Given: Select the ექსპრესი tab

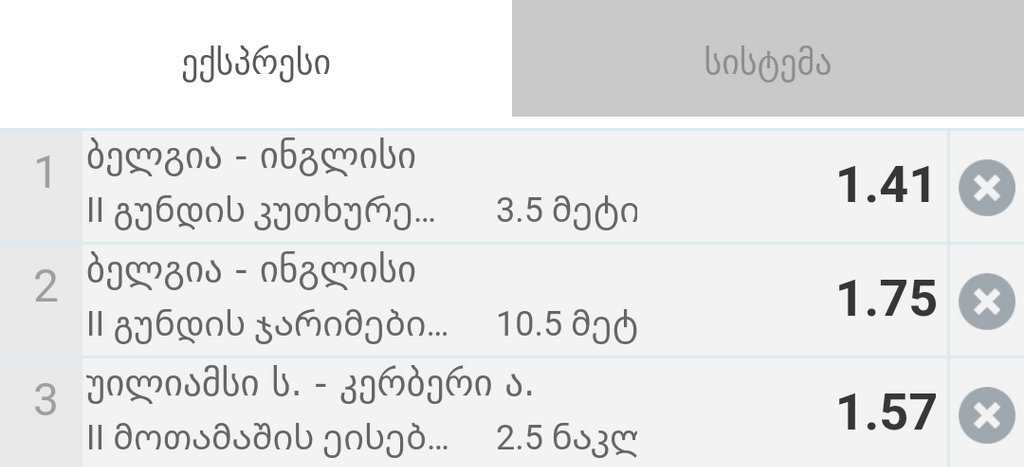Looking at the screenshot, I should 256,62.
